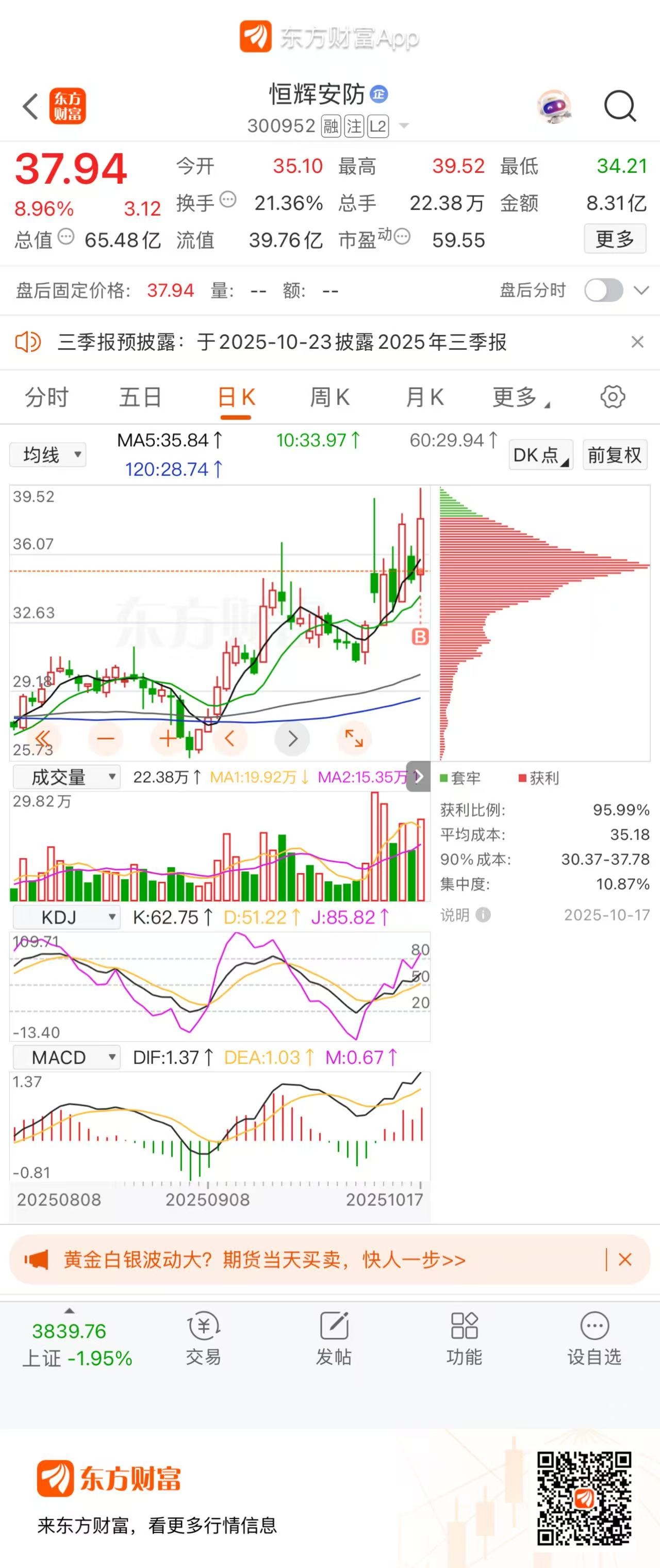Image resolution: width=660 pixels, height=1568 pixels.
Task: Open the search magnifier icon
Action: click(x=619, y=106)
